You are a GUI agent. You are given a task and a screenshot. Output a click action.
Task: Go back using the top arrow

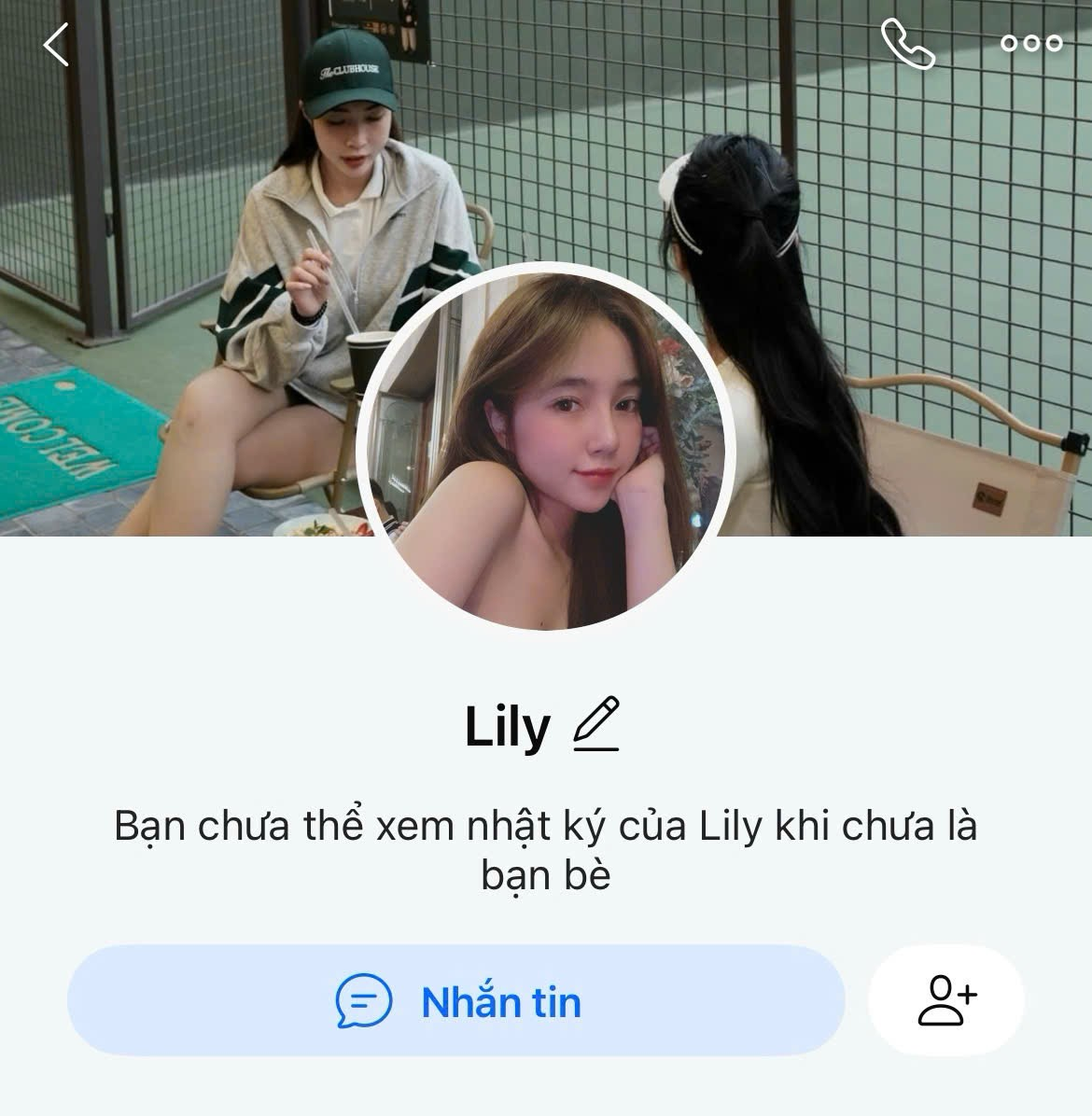pos(56,45)
